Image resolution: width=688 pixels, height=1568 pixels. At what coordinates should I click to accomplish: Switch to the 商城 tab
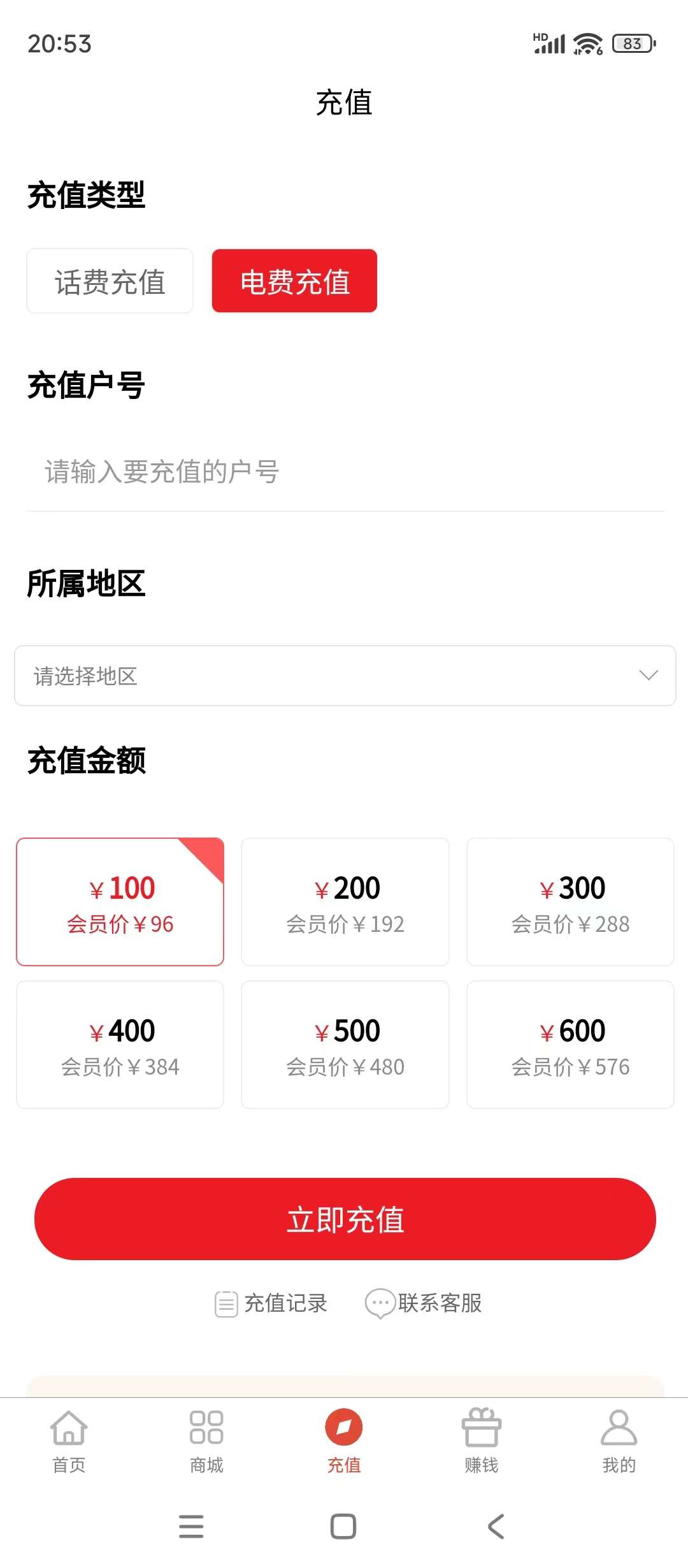206,1442
